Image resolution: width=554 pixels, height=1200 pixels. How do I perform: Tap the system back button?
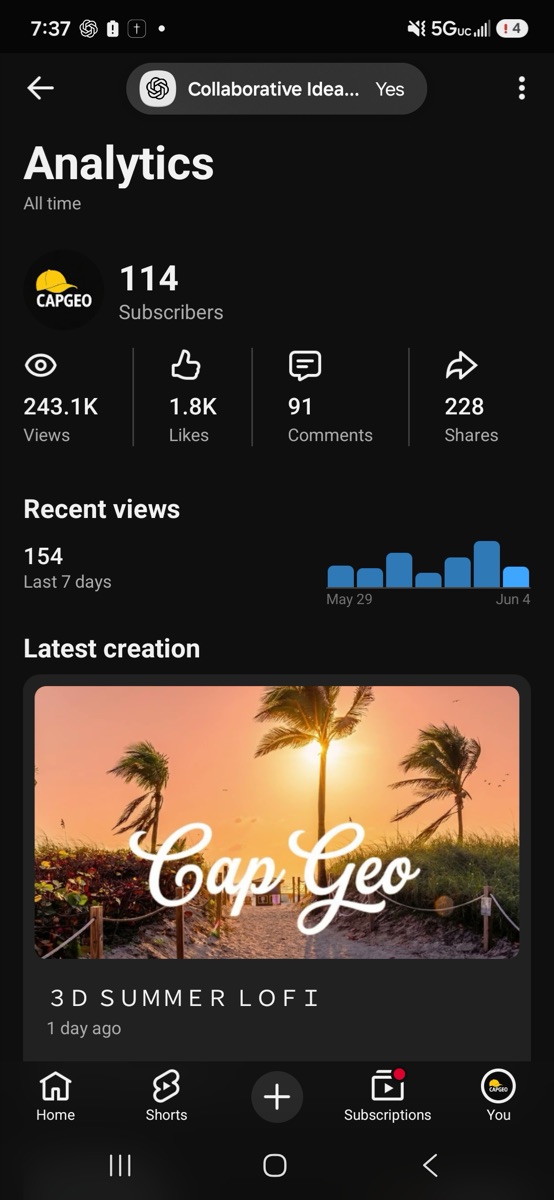(430, 1165)
